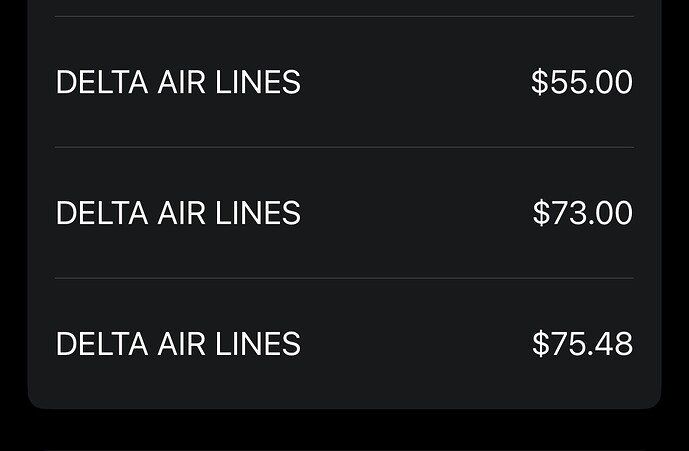The width and height of the screenshot is (689, 451).
Task: Open the Delta Air Lines $55.00 transaction
Action: [344, 82]
